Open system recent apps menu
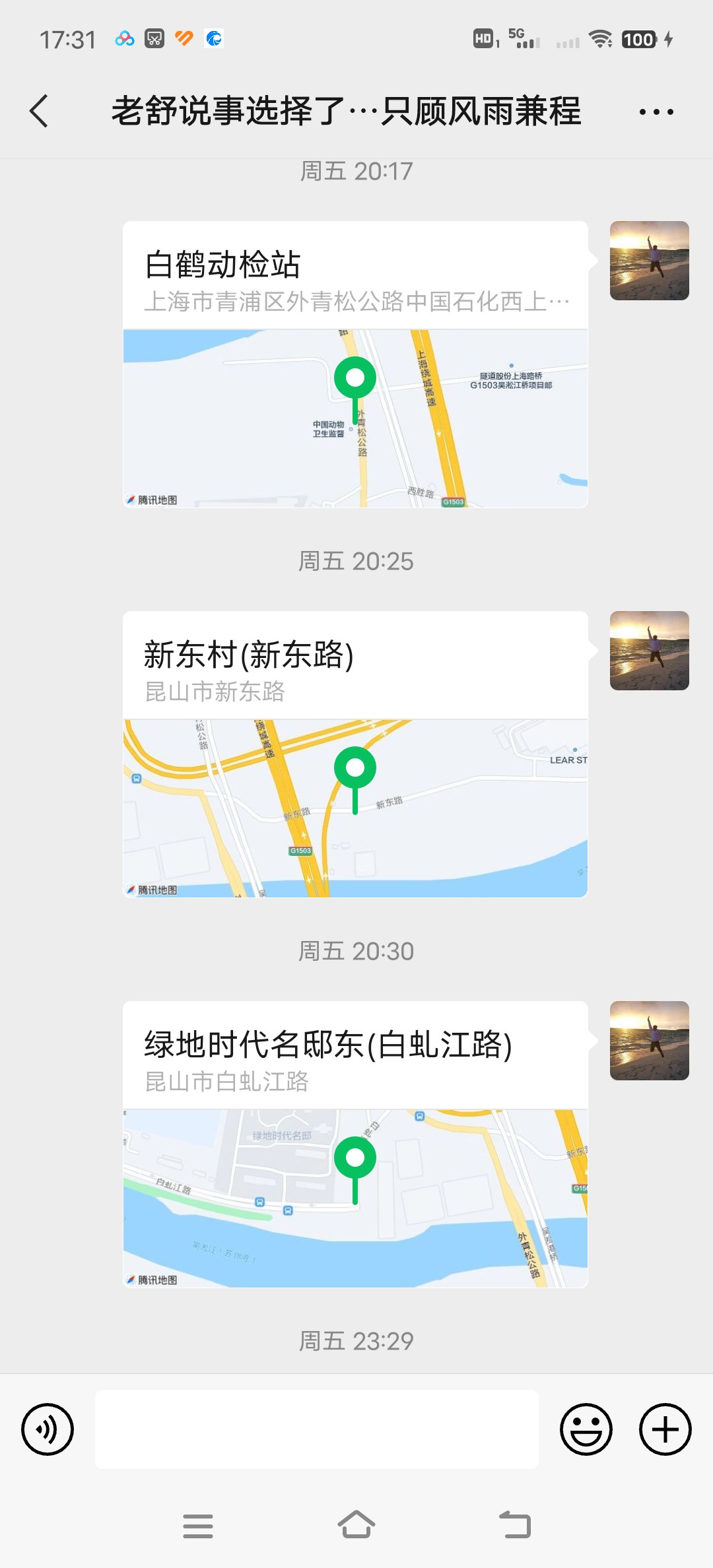This screenshot has width=713, height=1568. pyautogui.click(x=198, y=1526)
